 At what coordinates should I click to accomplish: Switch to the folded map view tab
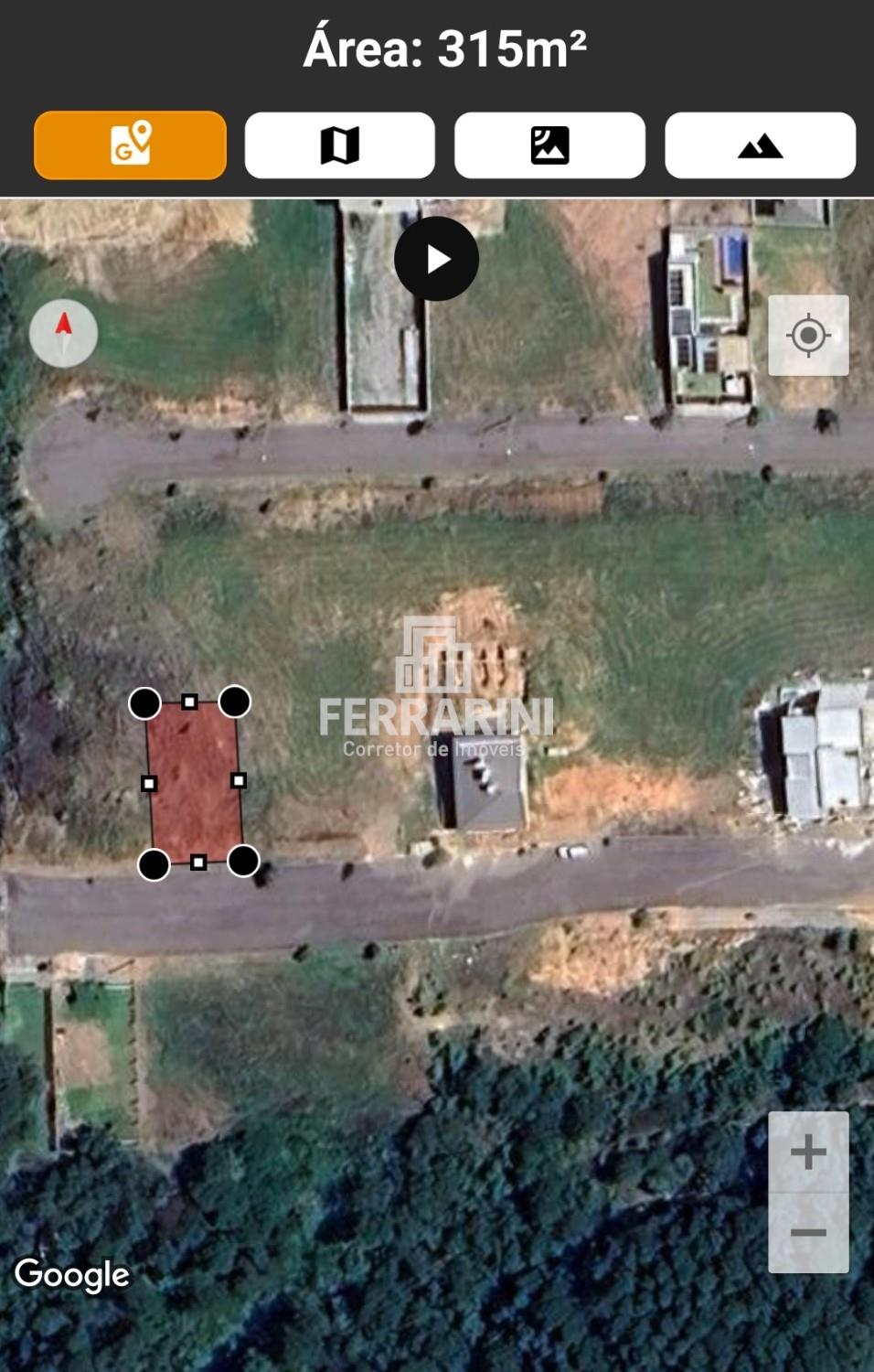click(x=339, y=145)
